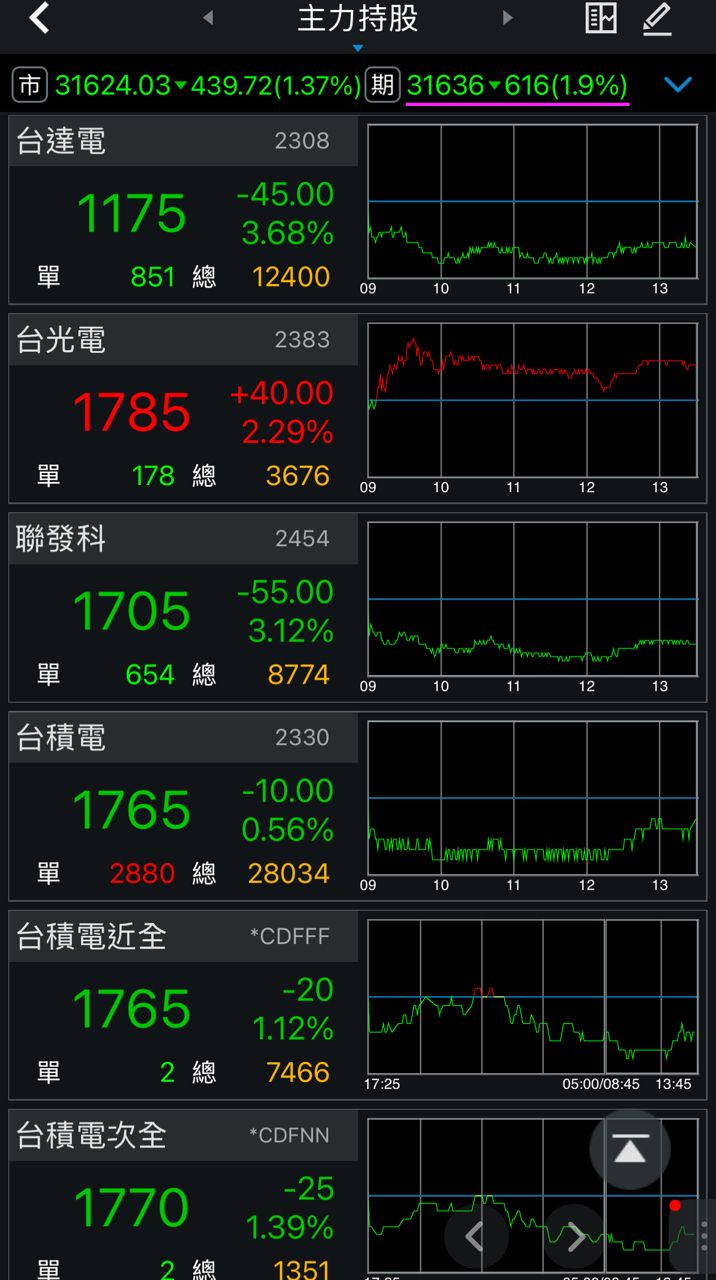This screenshot has height=1280, width=716.
Task: Open the 台積電 intraday chart
Action: point(532,800)
